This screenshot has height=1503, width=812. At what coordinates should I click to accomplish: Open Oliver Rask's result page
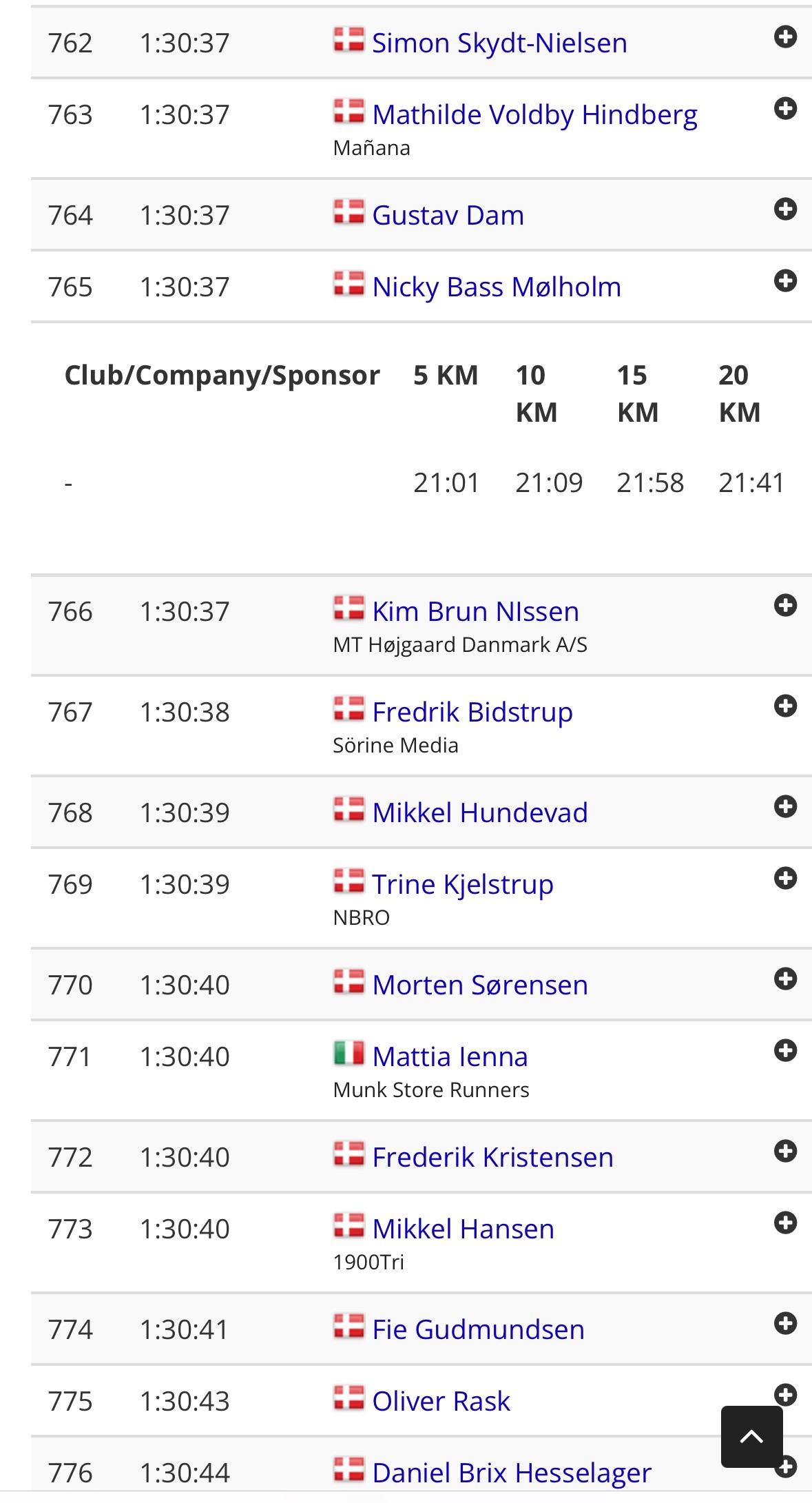[x=441, y=1401]
